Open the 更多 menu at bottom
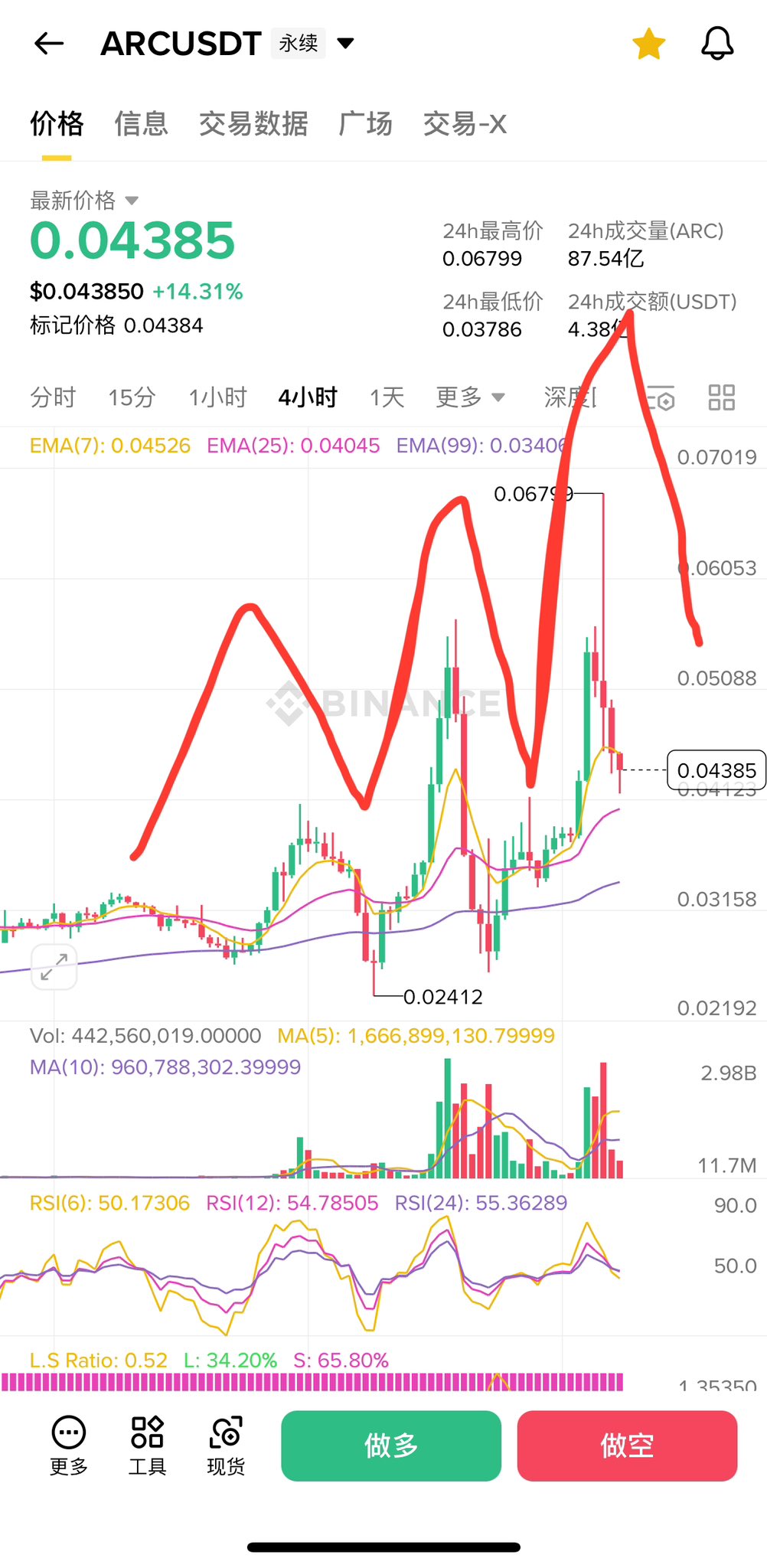Viewport: 767px width, 1568px height. coord(69,1444)
